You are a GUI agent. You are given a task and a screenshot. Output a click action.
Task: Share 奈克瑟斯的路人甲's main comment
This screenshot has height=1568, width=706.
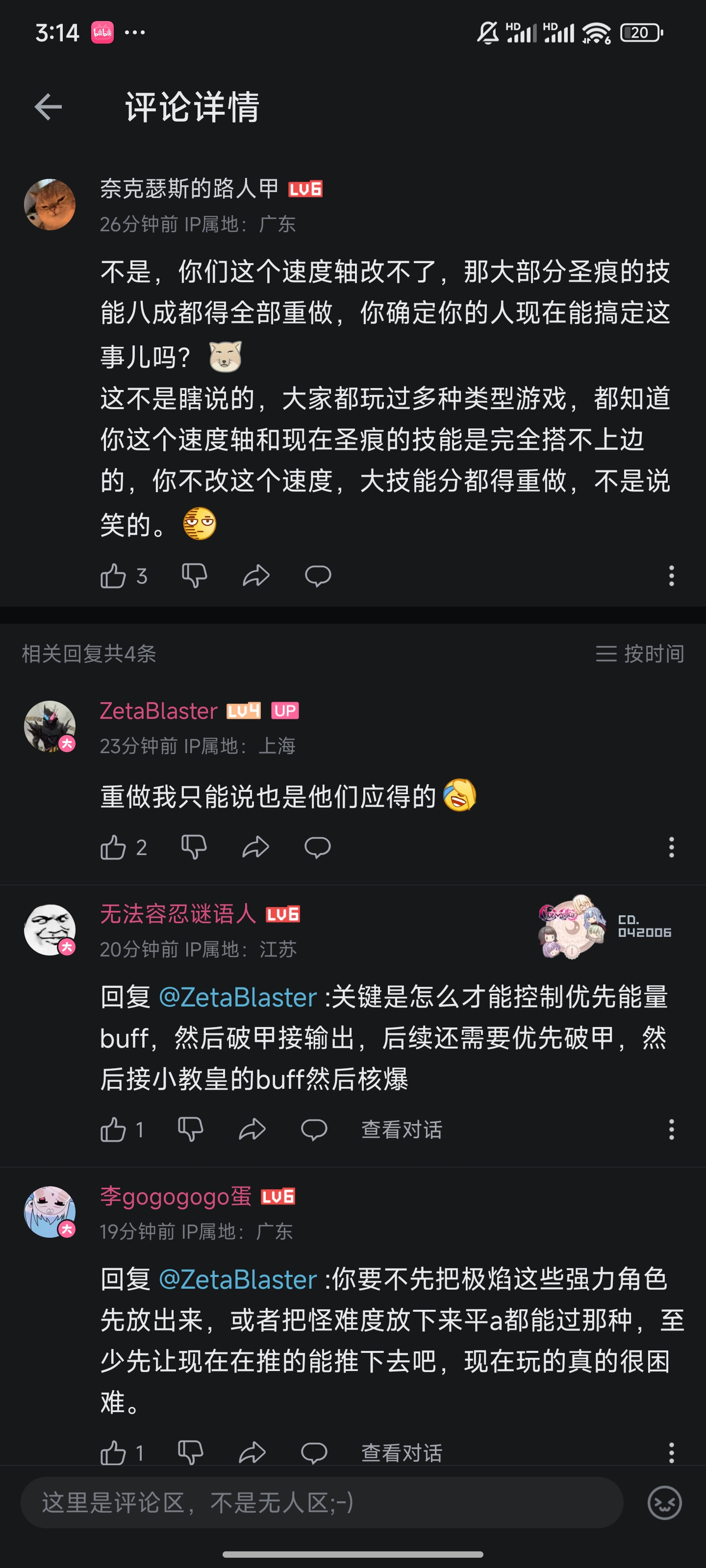tap(256, 576)
